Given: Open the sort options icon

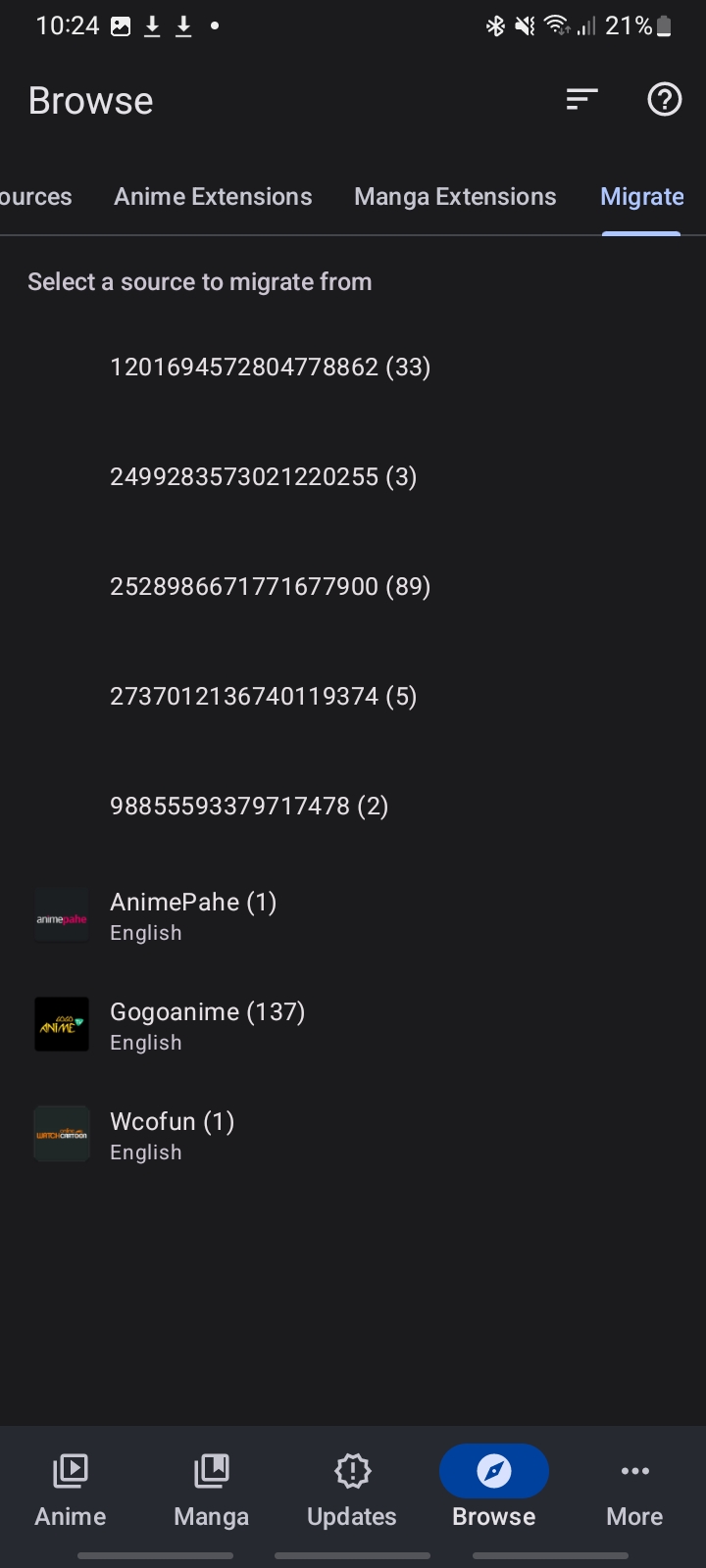Looking at the screenshot, I should [x=581, y=99].
